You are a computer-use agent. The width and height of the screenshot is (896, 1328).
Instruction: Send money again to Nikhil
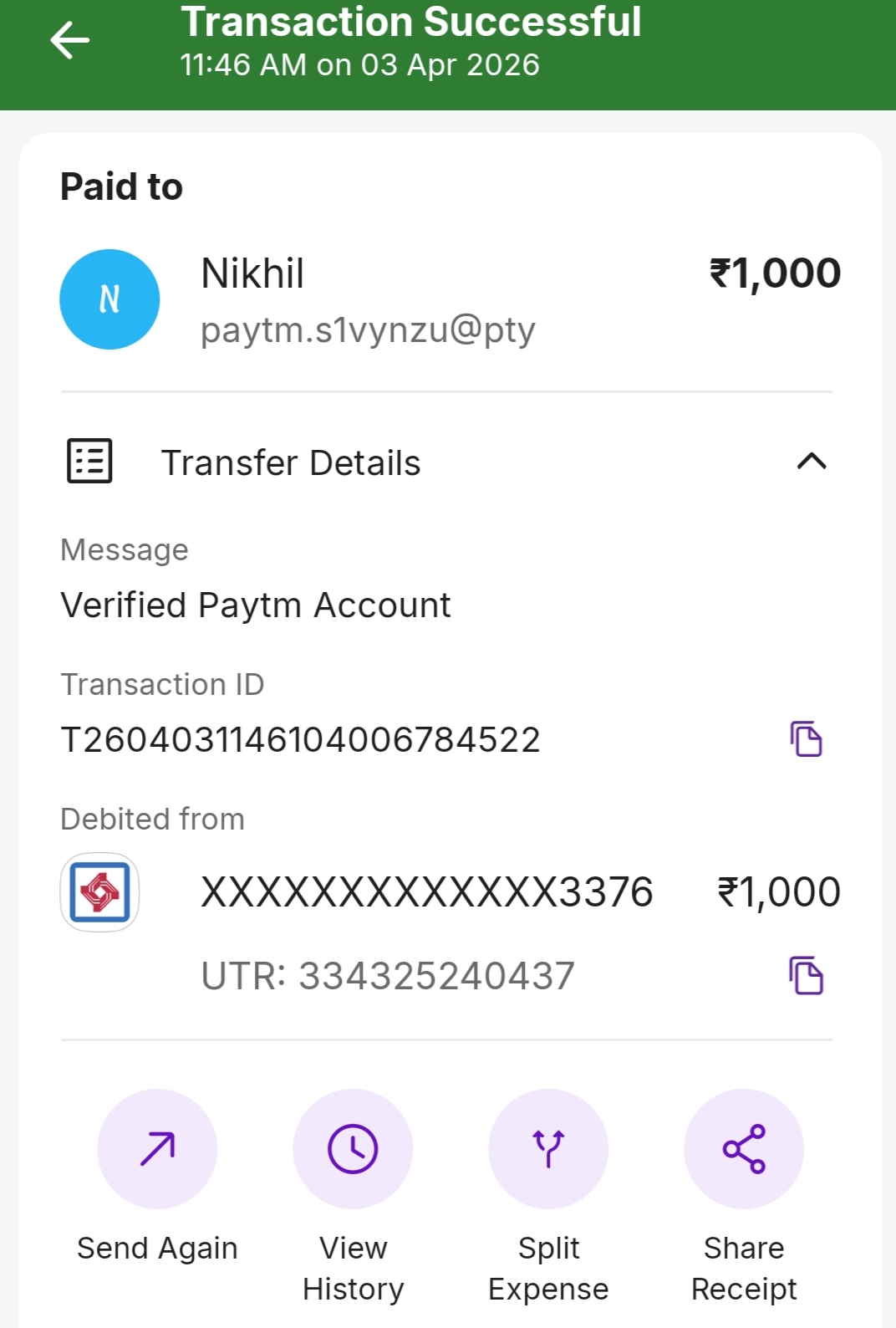point(157,1149)
